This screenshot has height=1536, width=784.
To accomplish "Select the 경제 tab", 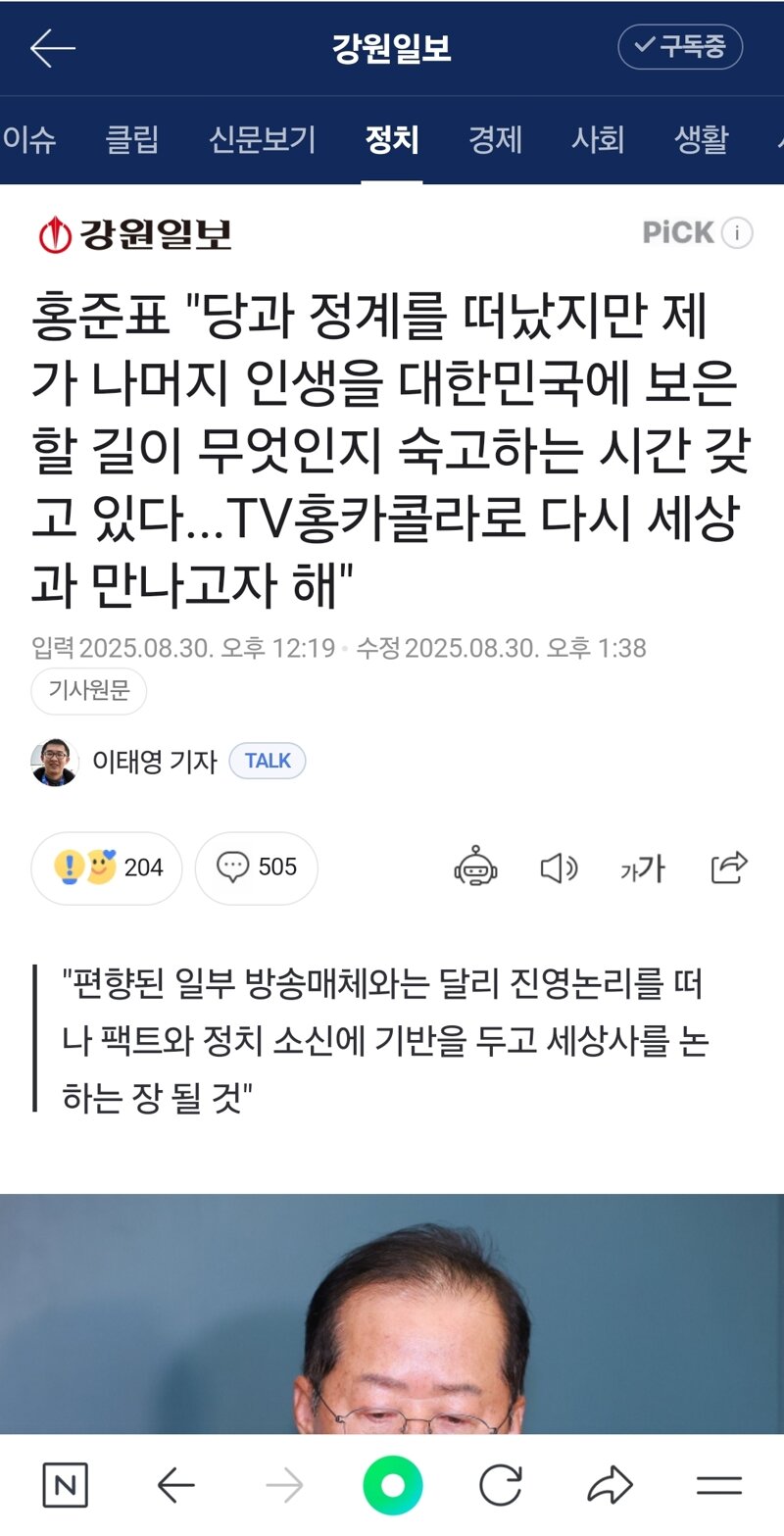I will coord(495,140).
